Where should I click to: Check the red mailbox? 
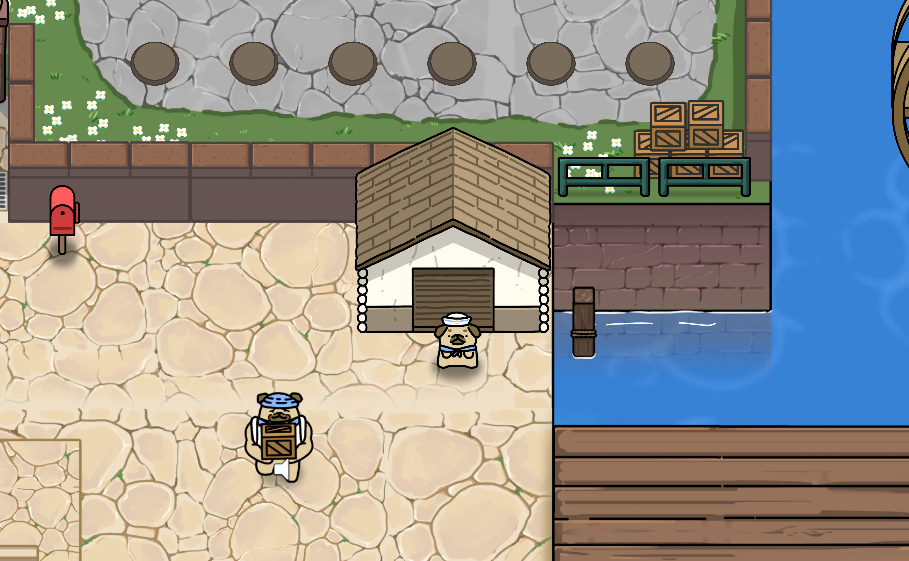tap(63, 212)
